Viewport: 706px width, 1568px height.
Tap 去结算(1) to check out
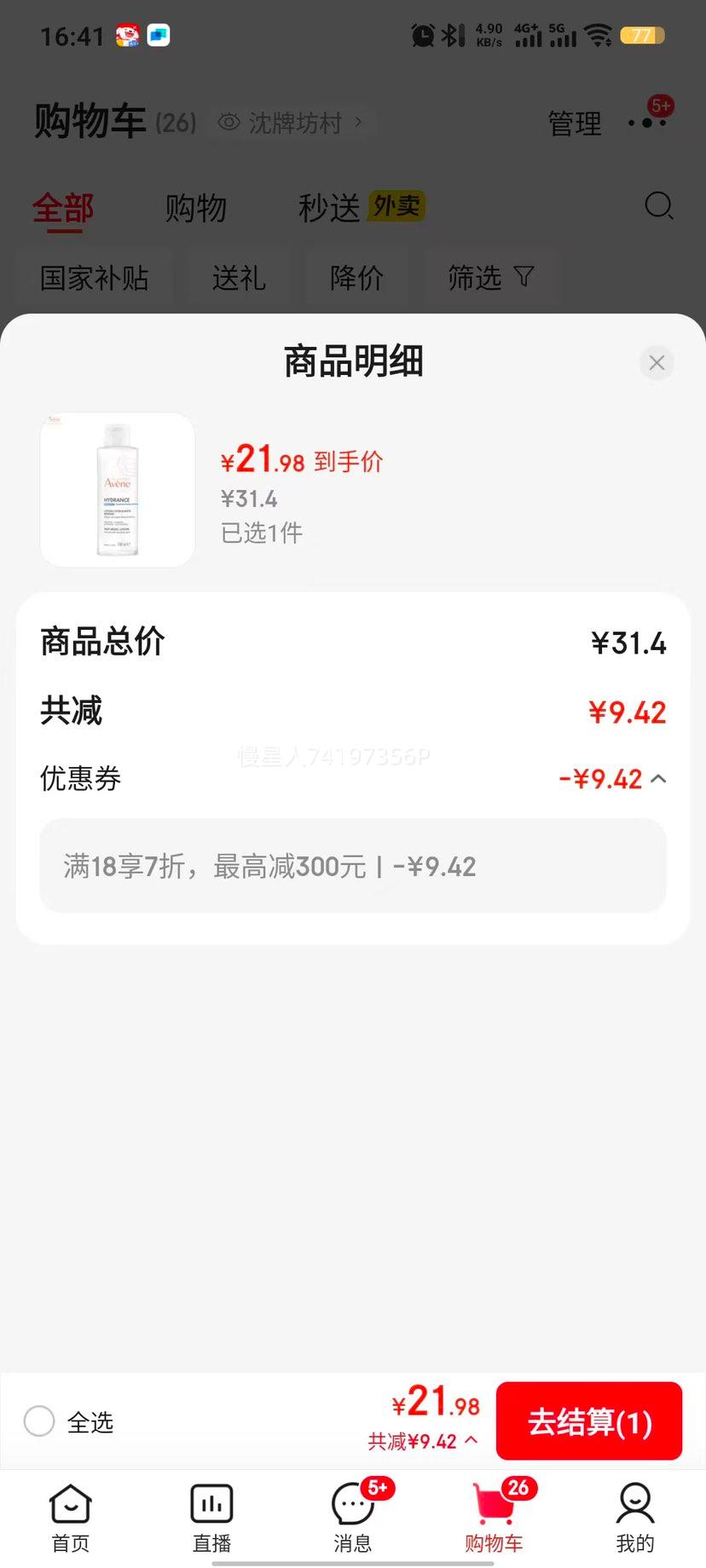(x=589, y=1421)
